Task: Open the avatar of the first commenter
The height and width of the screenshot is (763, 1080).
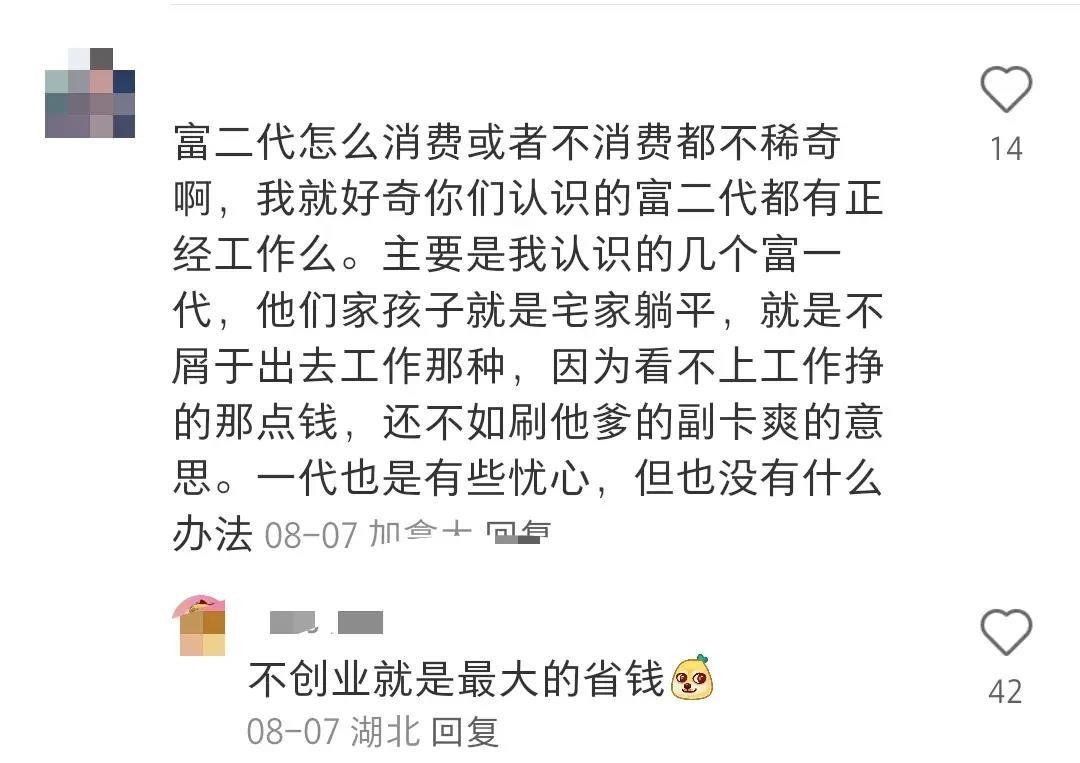Action: [x=90, y=93]
